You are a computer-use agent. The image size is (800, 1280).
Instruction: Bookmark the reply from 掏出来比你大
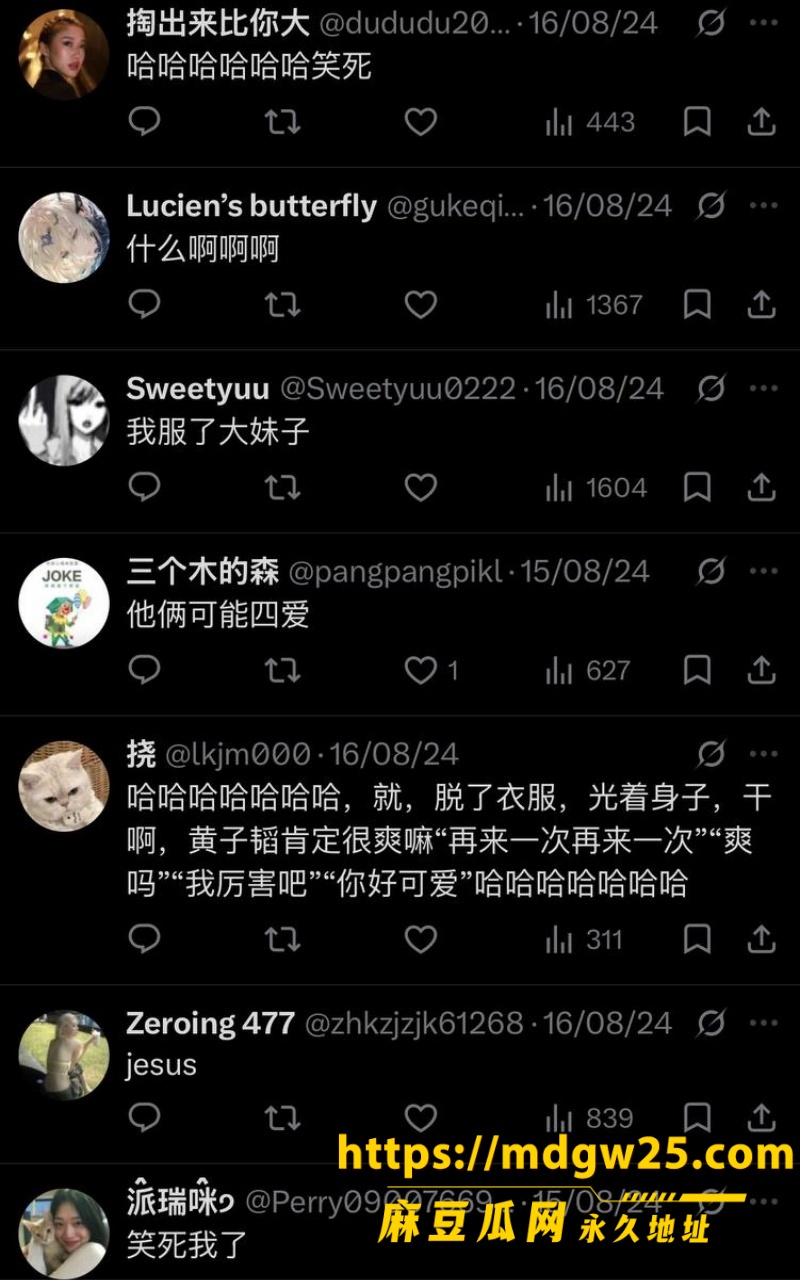tap(697, 122)
